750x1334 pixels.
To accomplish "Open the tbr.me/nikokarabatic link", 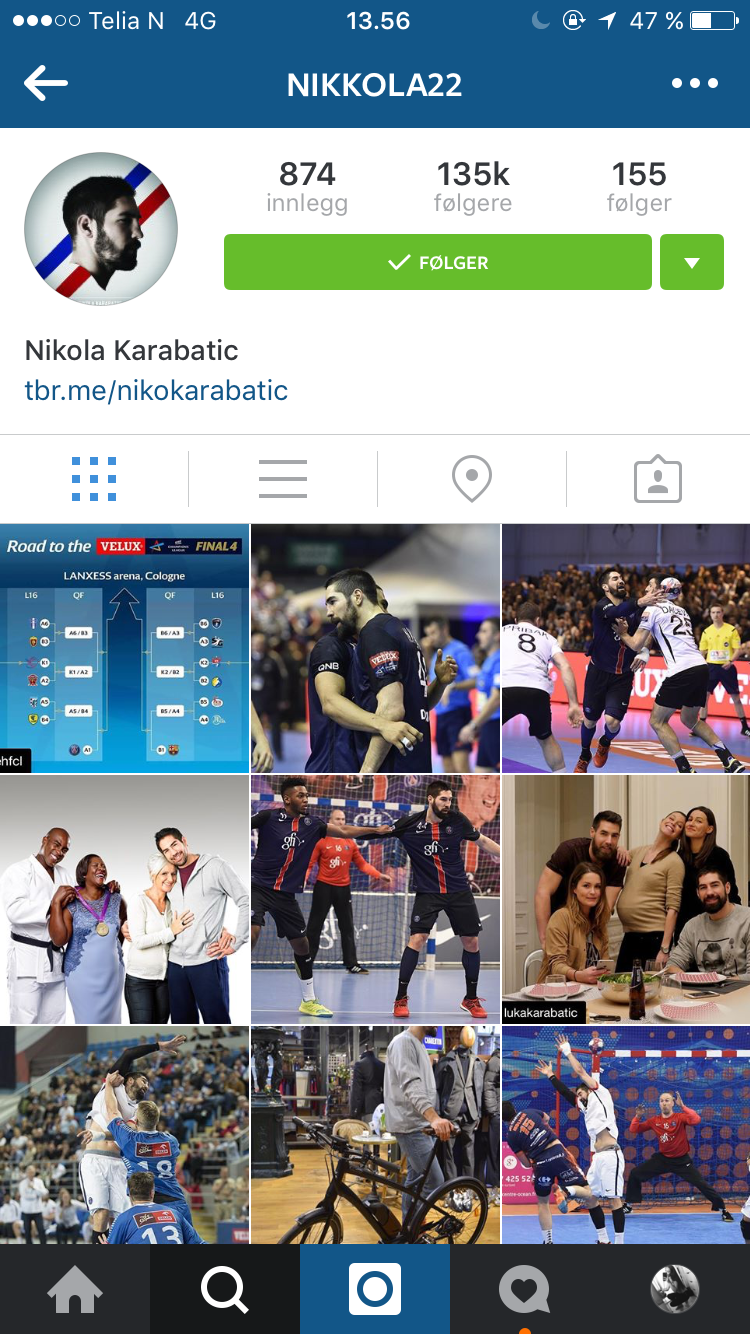I will pos(156,390).
